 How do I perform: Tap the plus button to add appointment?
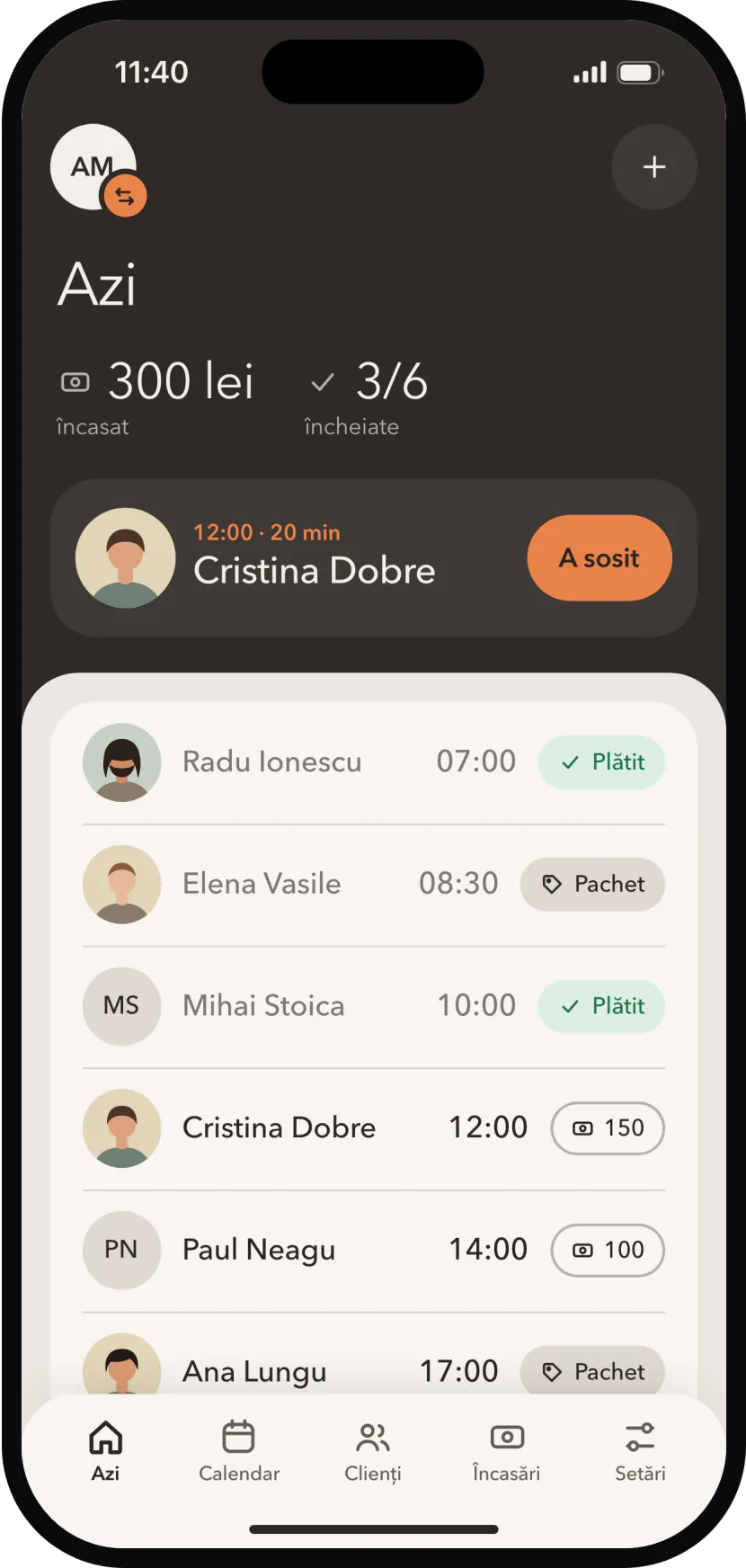[x=654, y=167]
